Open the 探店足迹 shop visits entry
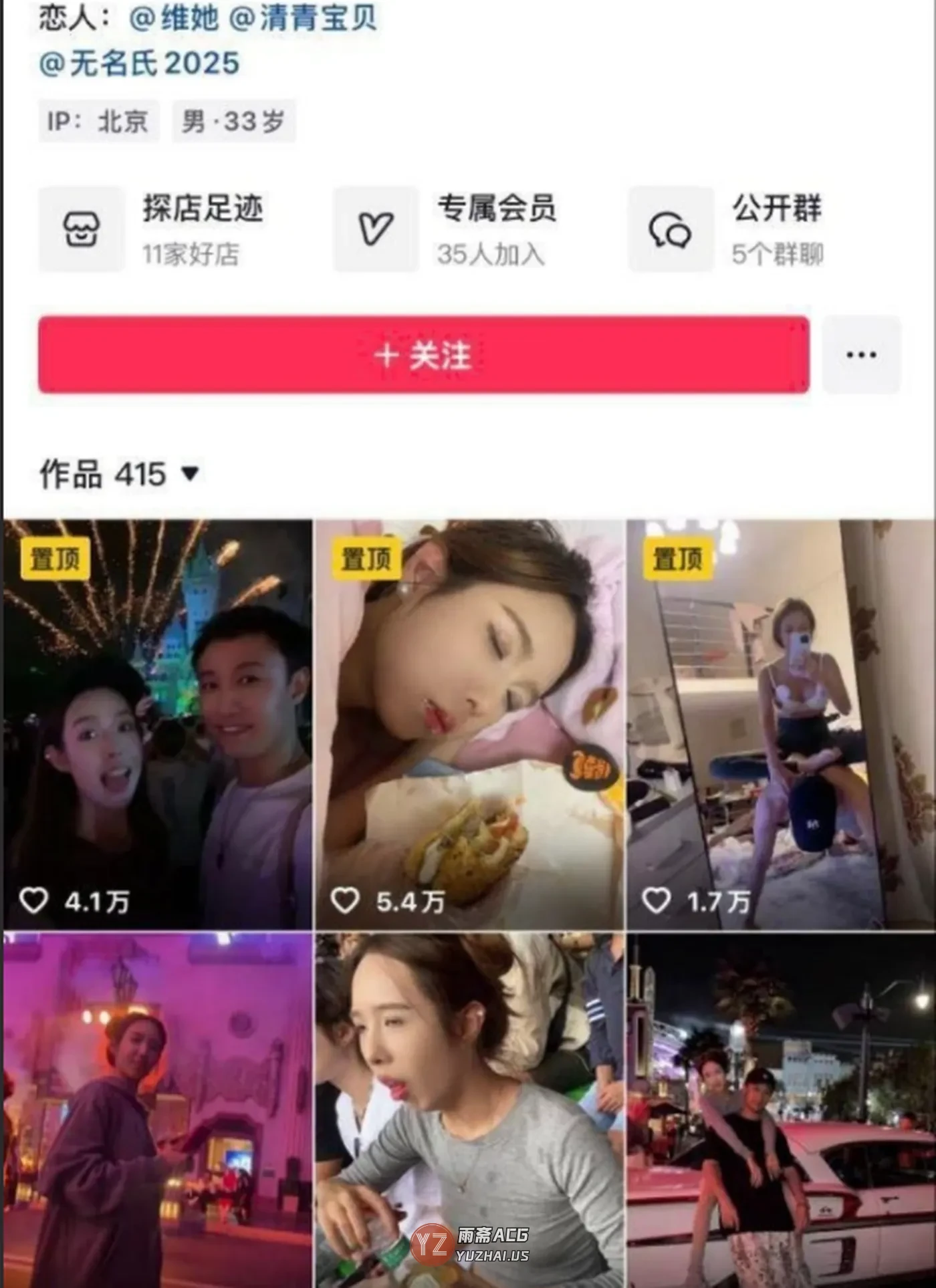The image size is (936, 1288). (x=160, y=229)
